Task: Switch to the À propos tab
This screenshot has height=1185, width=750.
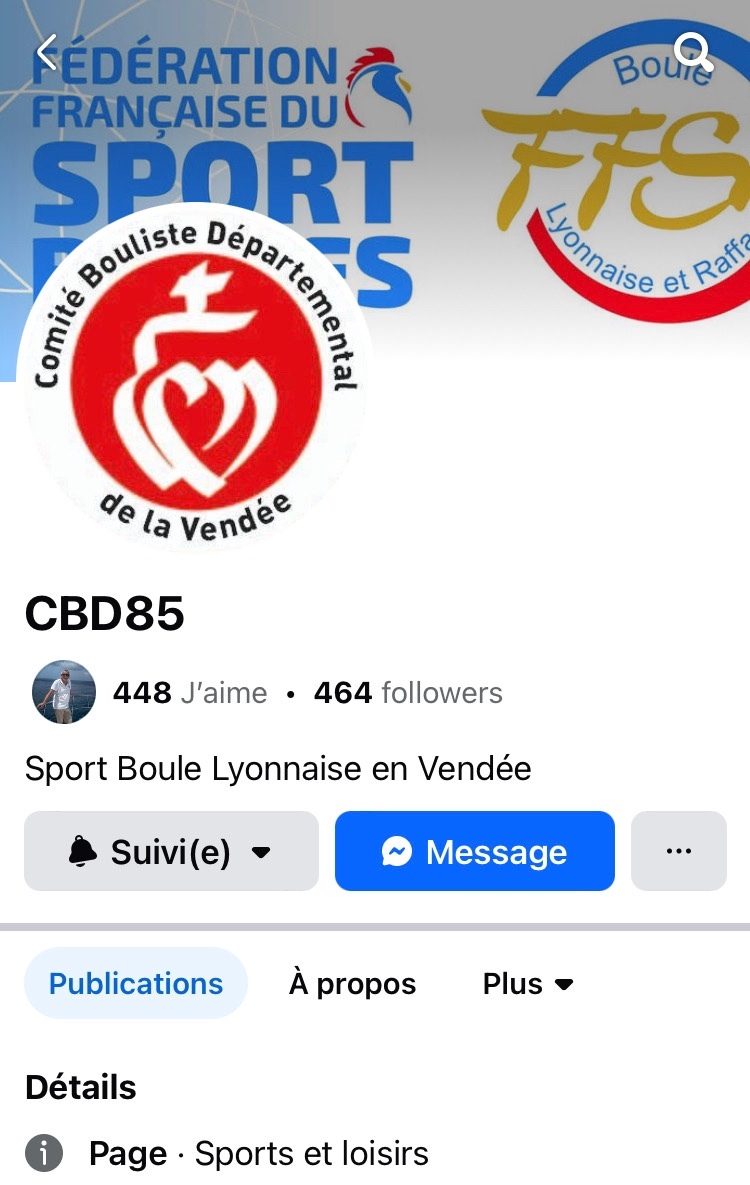Action: 352,983
